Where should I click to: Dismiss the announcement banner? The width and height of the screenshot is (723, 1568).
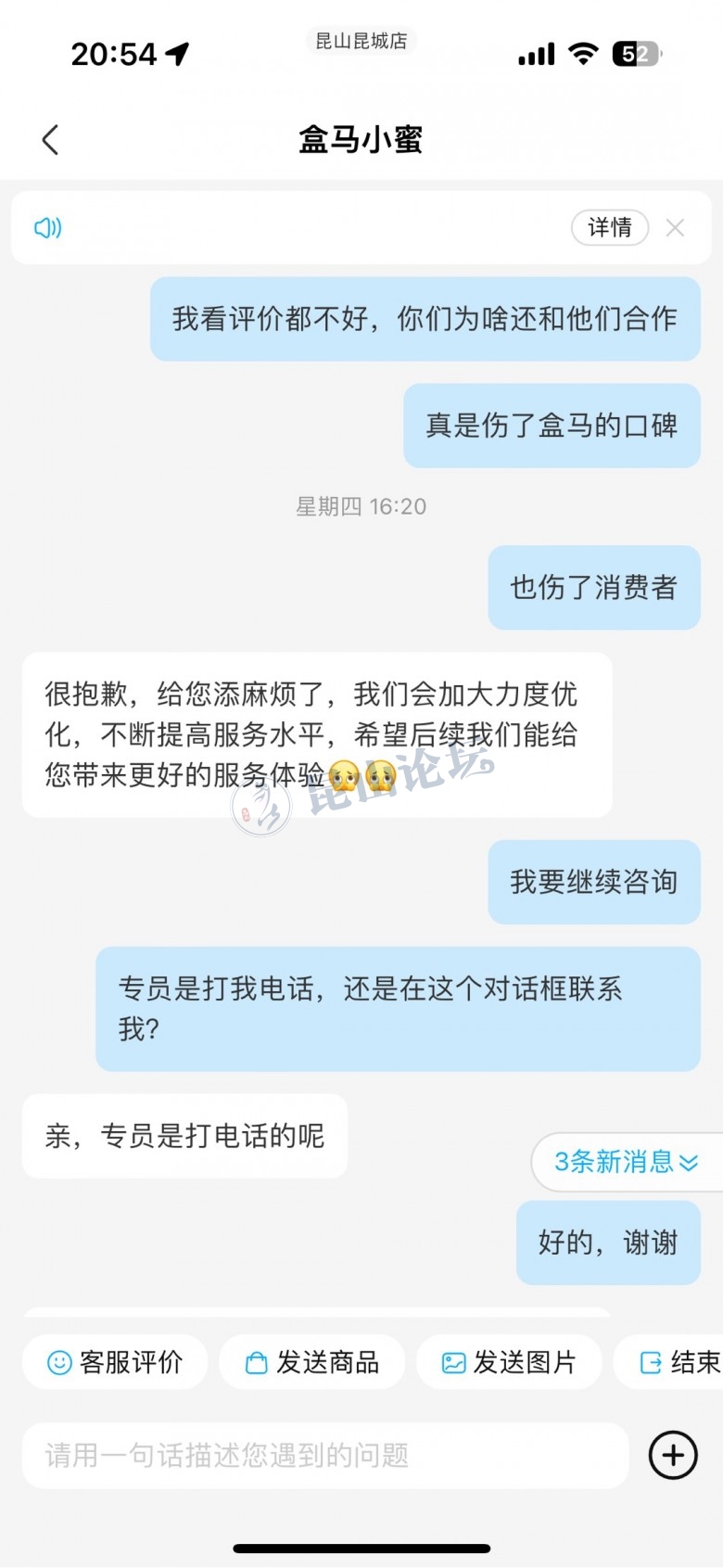point(675,228)
